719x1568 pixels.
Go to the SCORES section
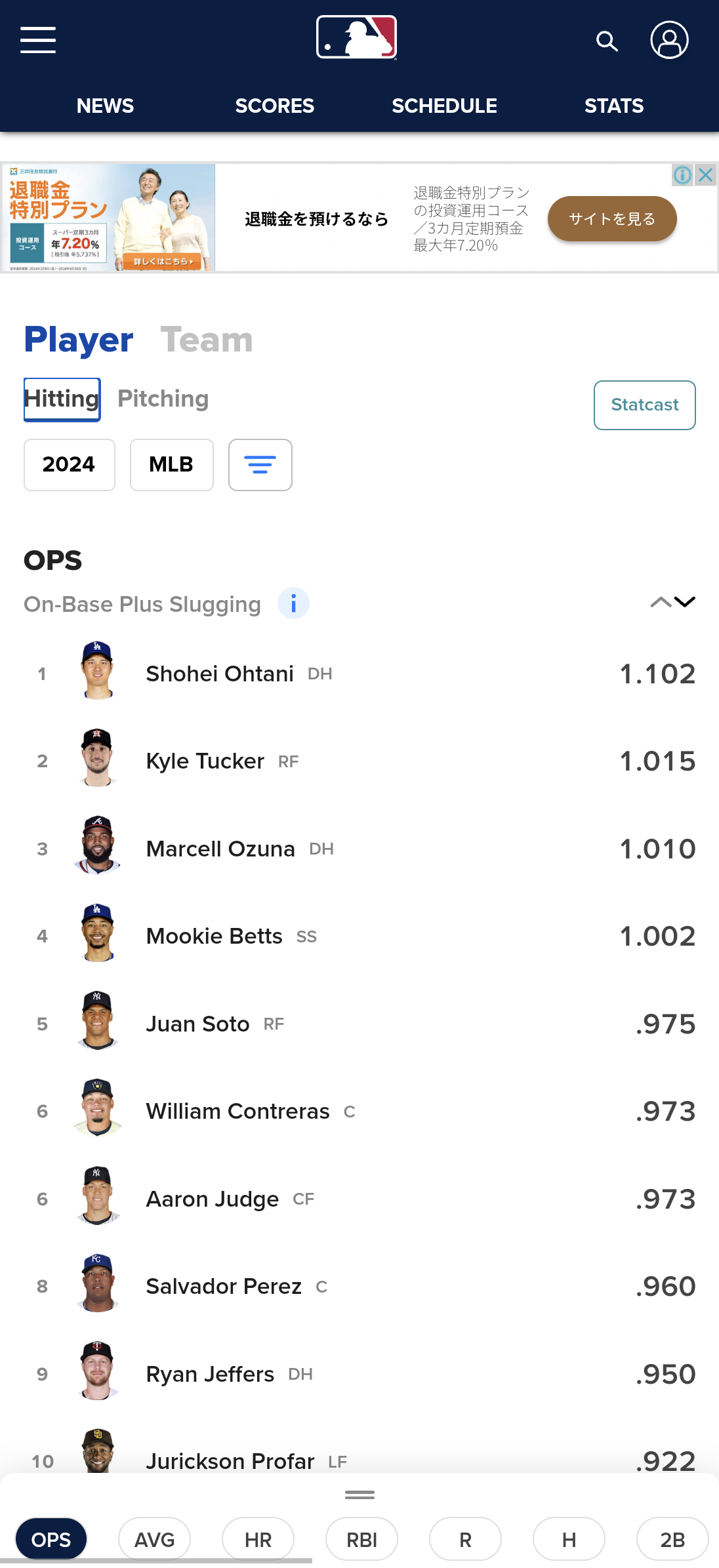[274, 106]
